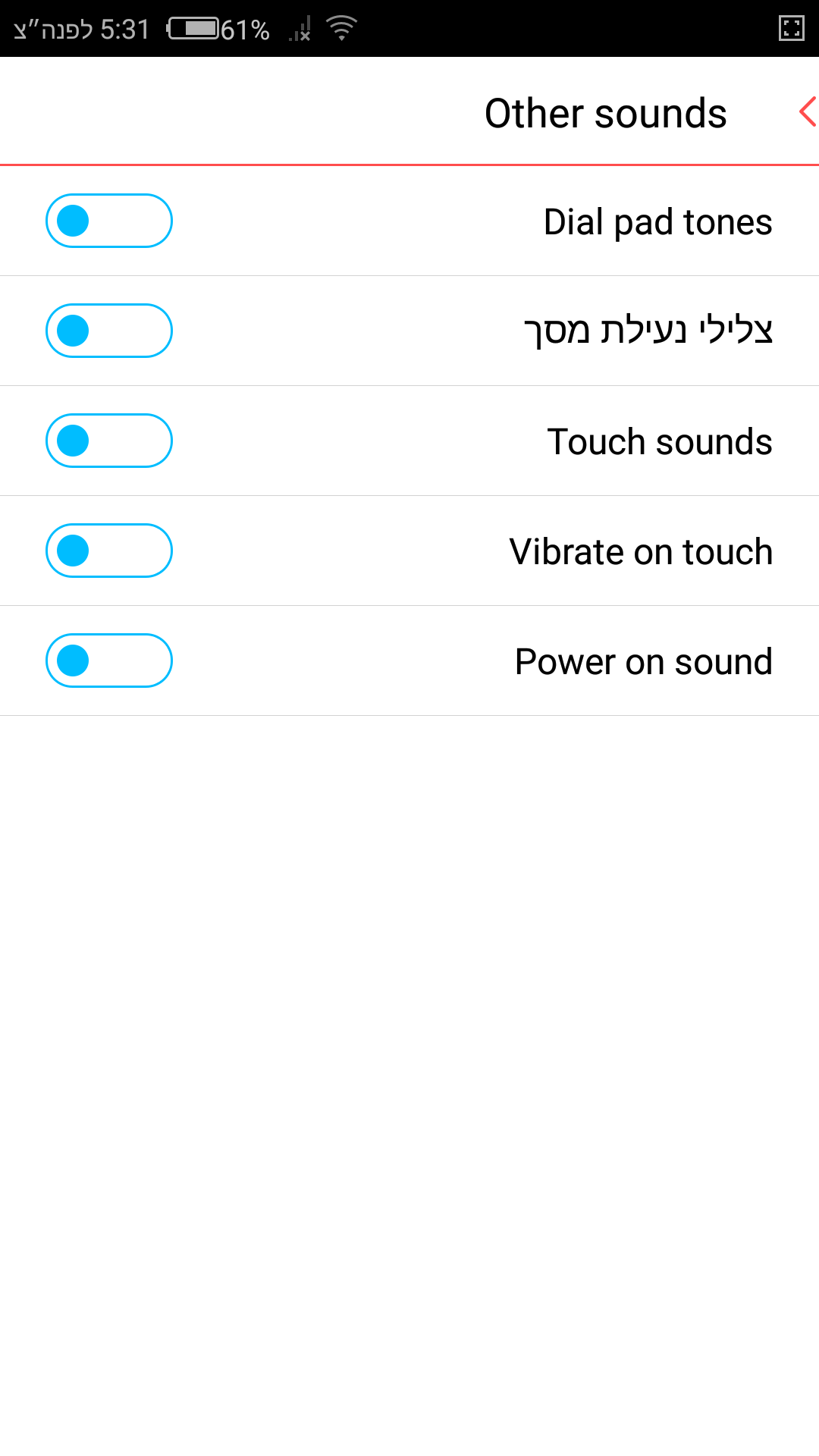Toggle Vibrate on touch
Image resolution: width=819 pixels, height=1456 pixels.
tap(109, 551)
